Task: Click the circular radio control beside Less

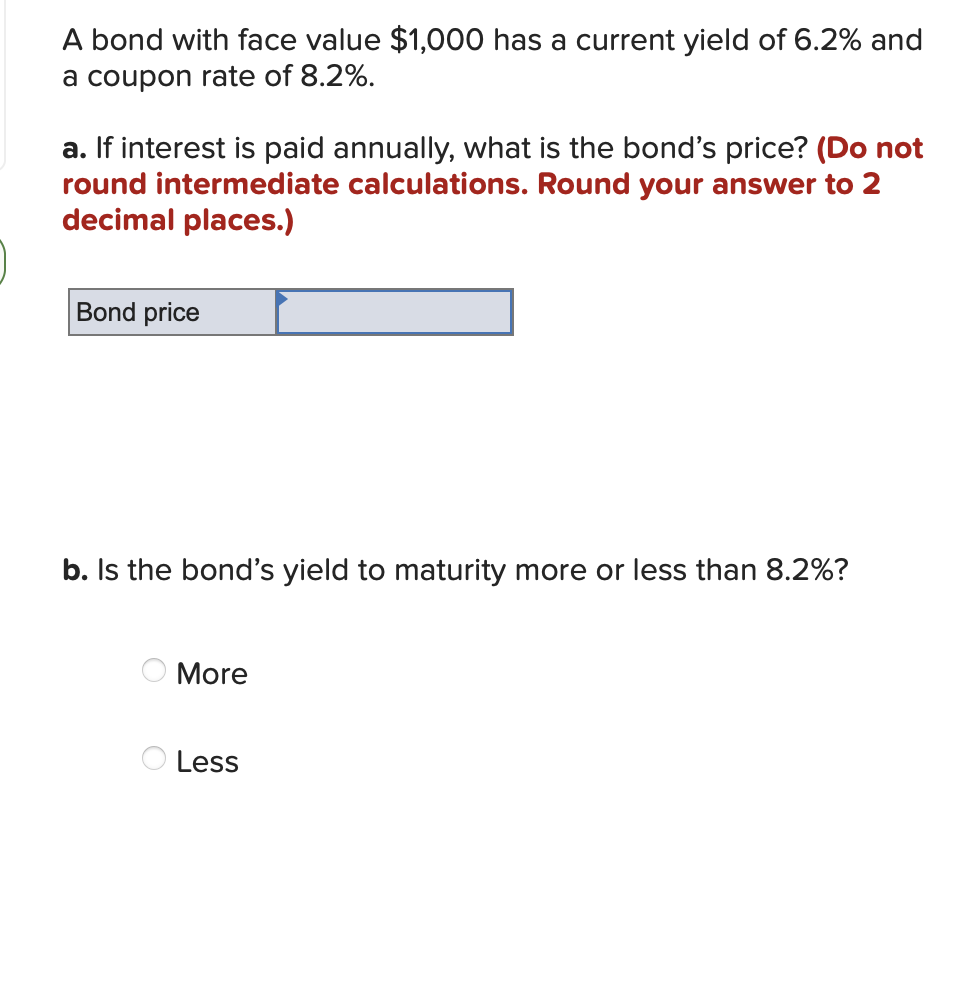Action: click(153, 759)
